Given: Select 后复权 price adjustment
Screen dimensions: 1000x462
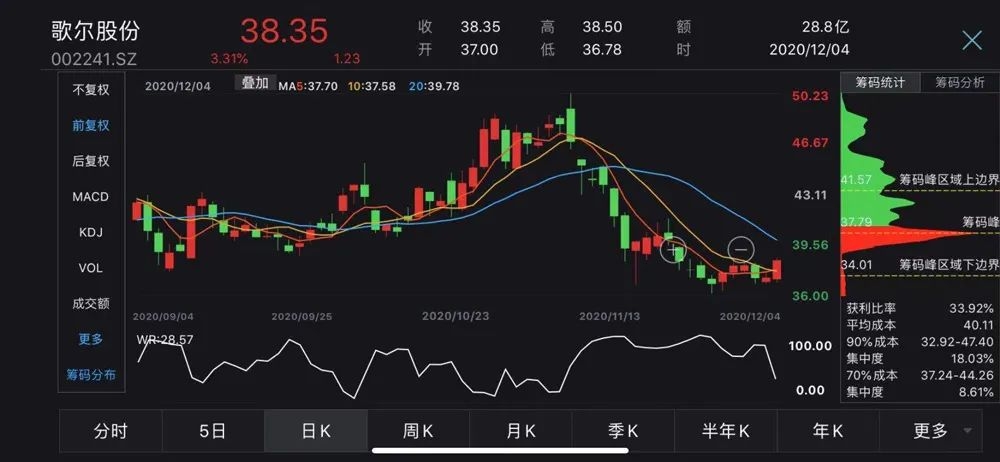Looking at the screenshot, I should point(90,161).
